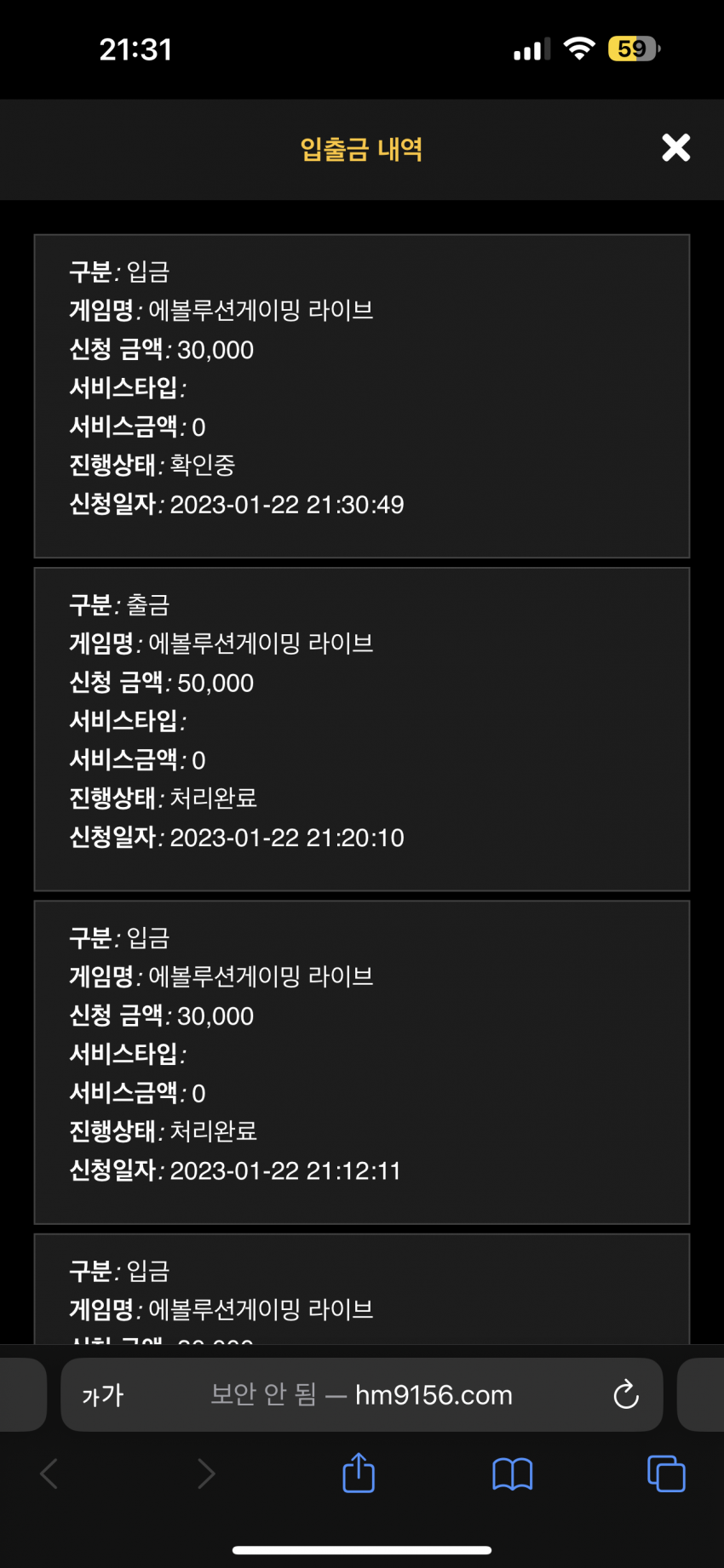Close the 입출금 내역 panel

tap(676, 147)
